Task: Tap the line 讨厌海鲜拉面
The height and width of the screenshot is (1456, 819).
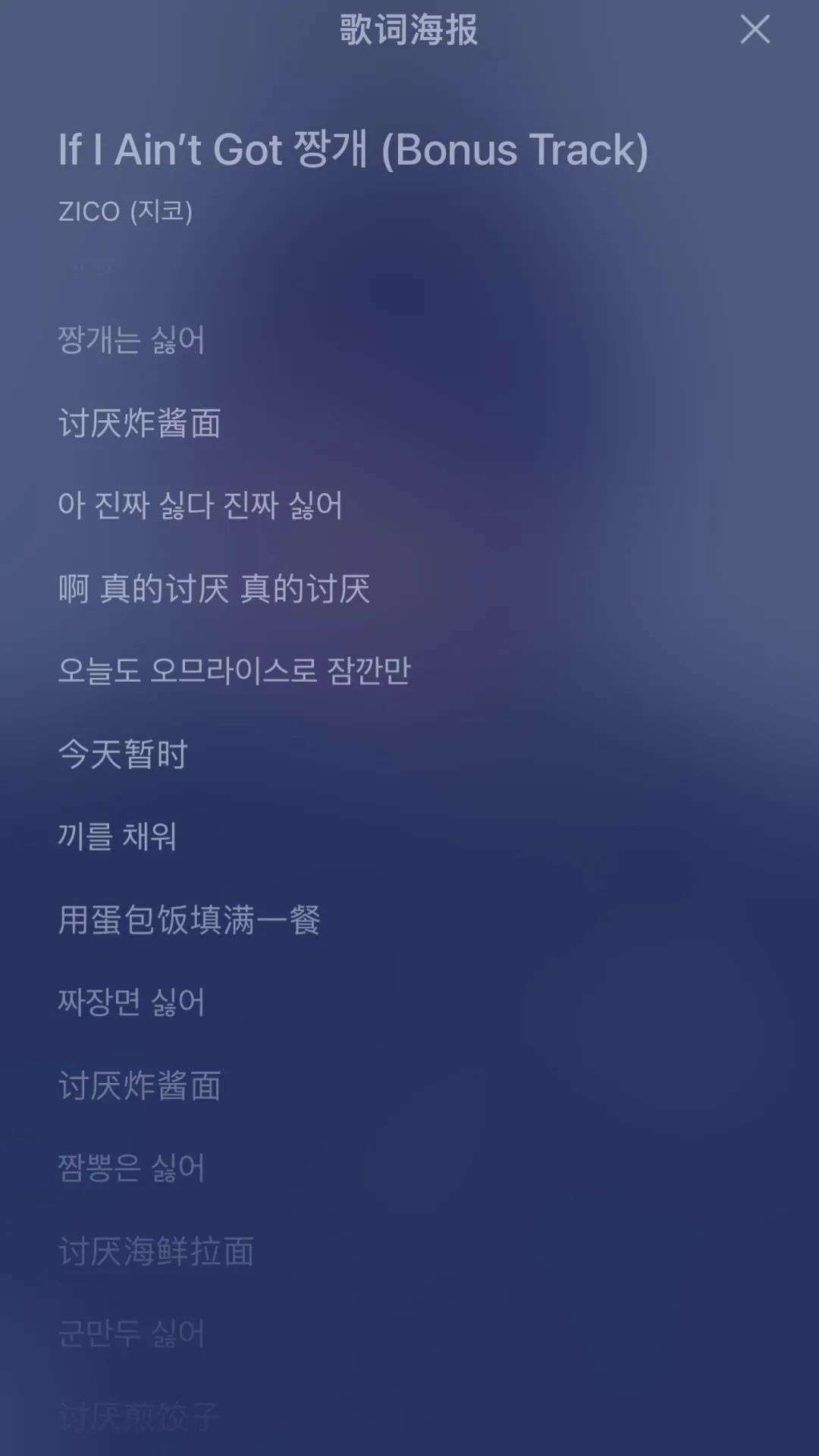Action: [156, 1251]
